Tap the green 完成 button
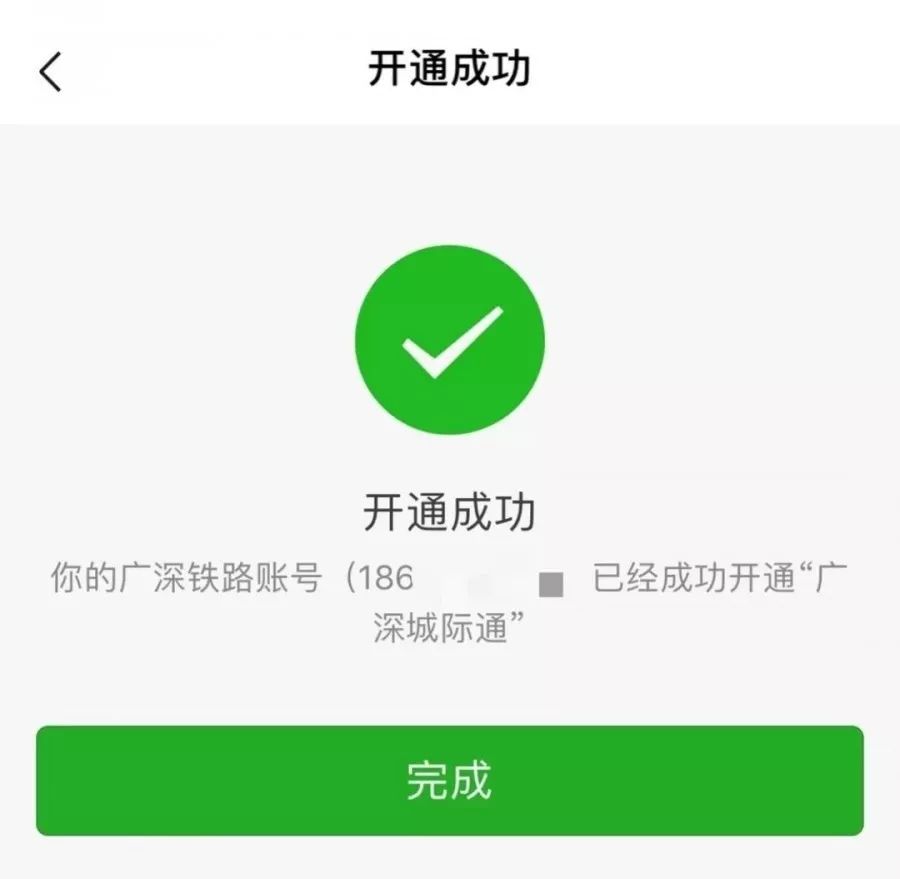This screenshot has width=900, height=879. click(449, 781)
